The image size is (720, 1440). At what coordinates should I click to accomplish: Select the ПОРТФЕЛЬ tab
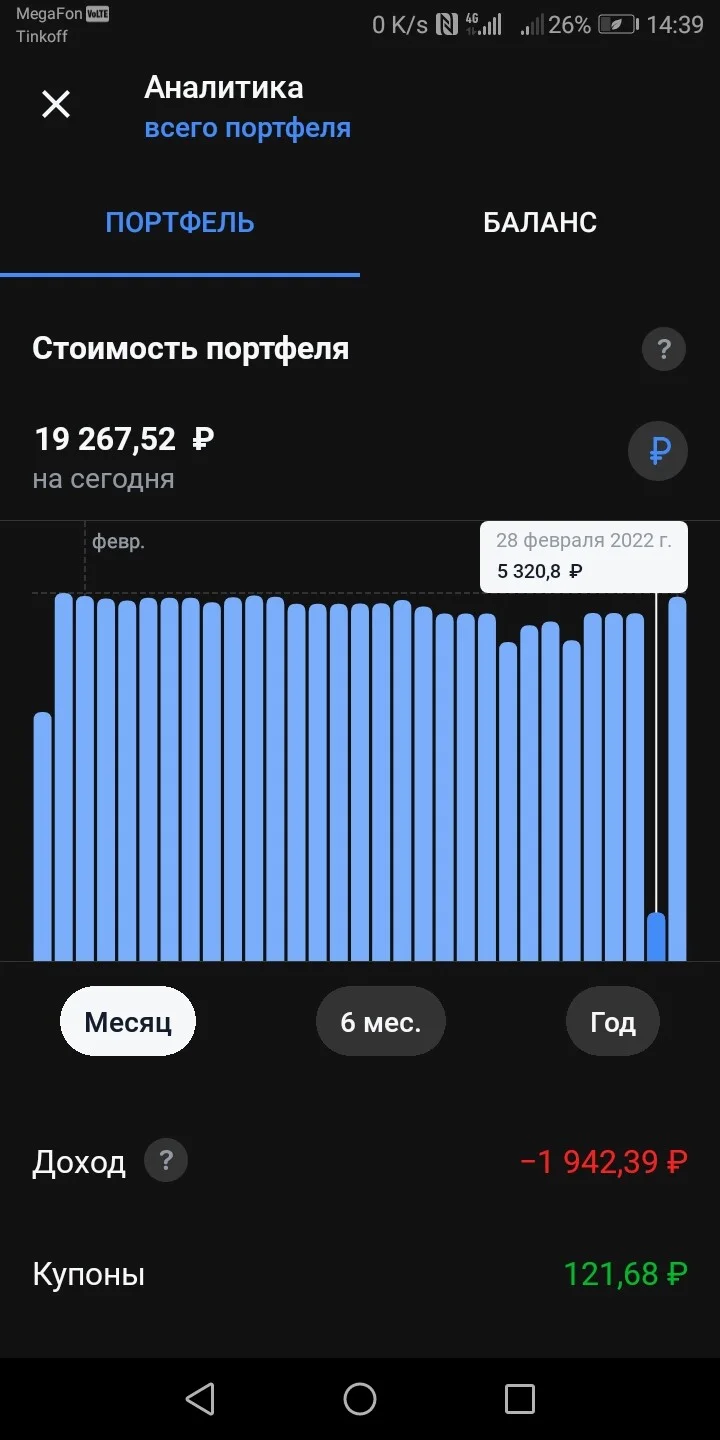(x=180, y=222)
